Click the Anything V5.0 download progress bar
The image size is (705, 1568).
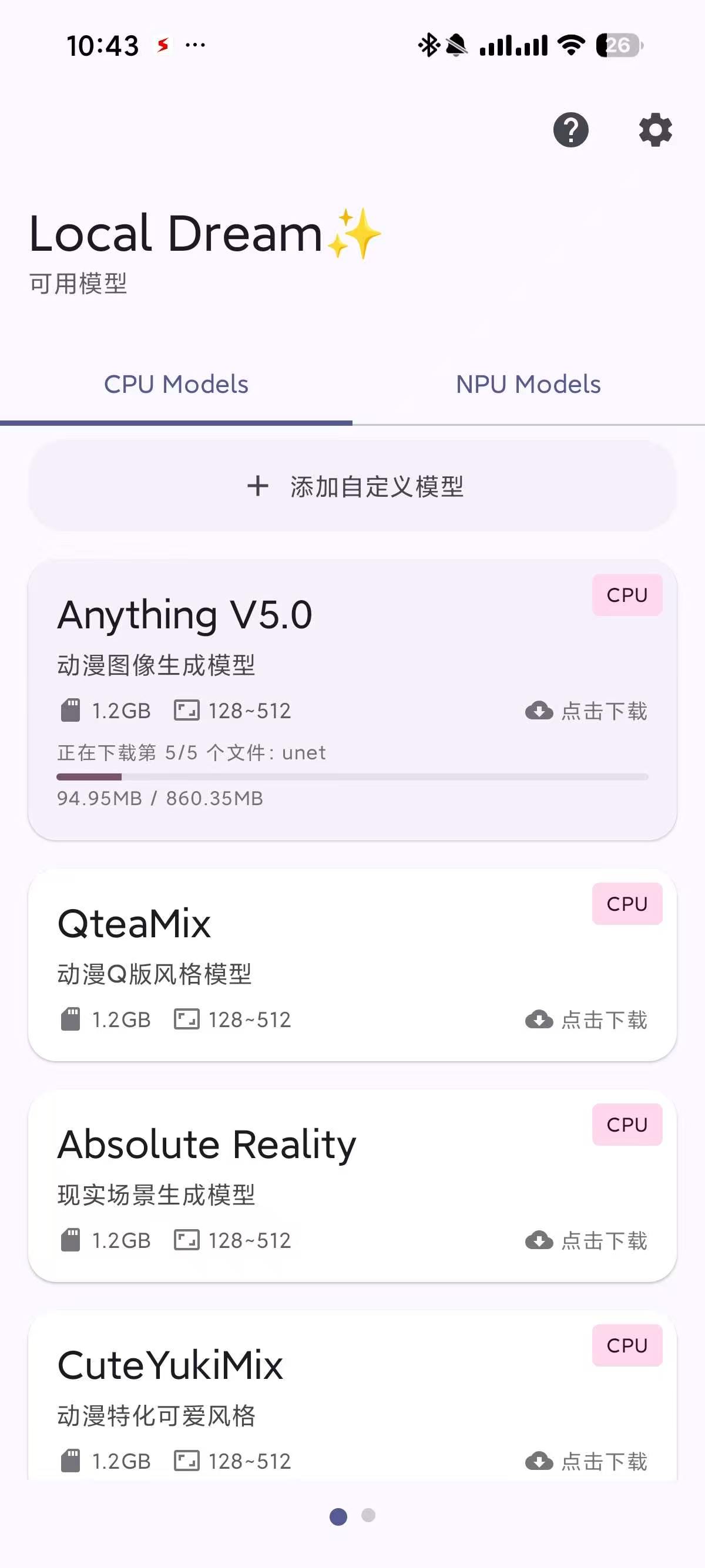click(x=352, y=776)
